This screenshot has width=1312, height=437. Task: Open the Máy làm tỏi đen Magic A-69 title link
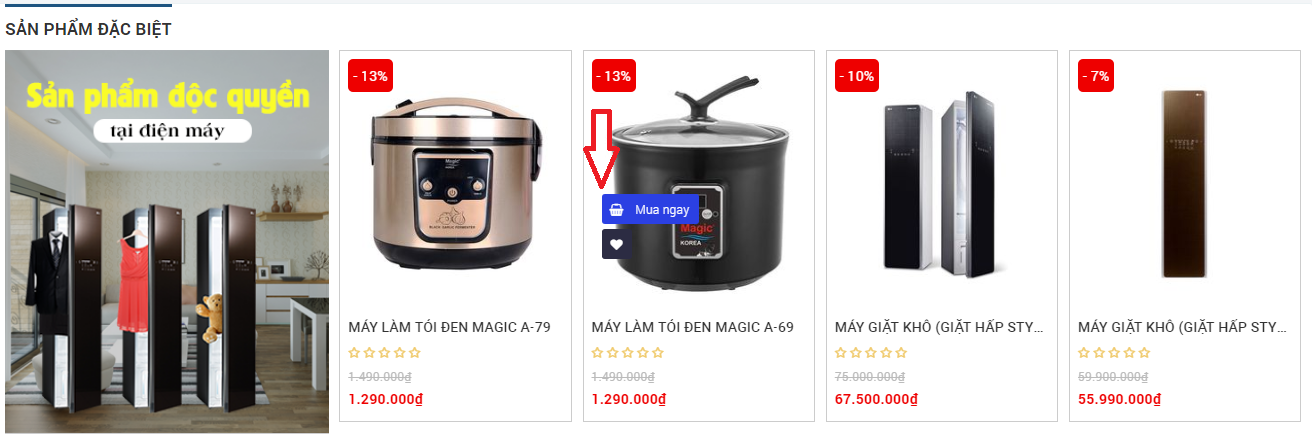click(x=692, y=327)
